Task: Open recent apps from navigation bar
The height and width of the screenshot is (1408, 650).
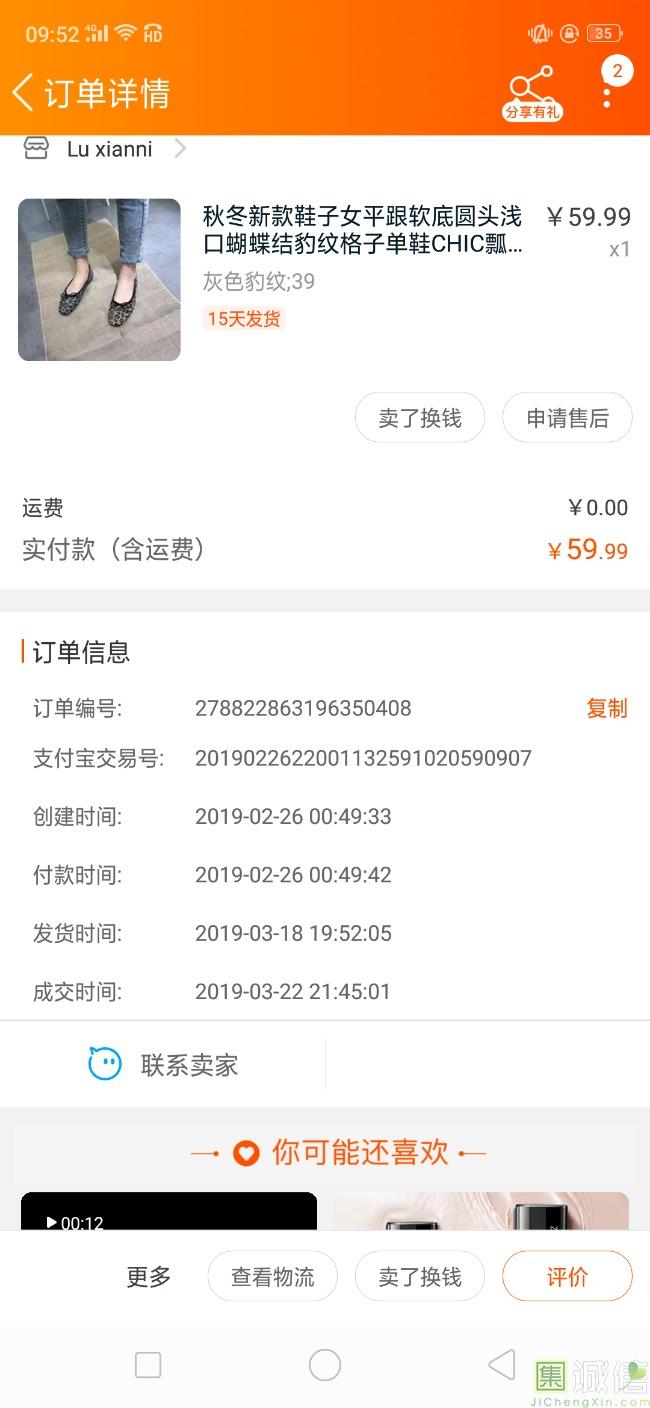Action: pyautogui.click(x=148, y=1365)
